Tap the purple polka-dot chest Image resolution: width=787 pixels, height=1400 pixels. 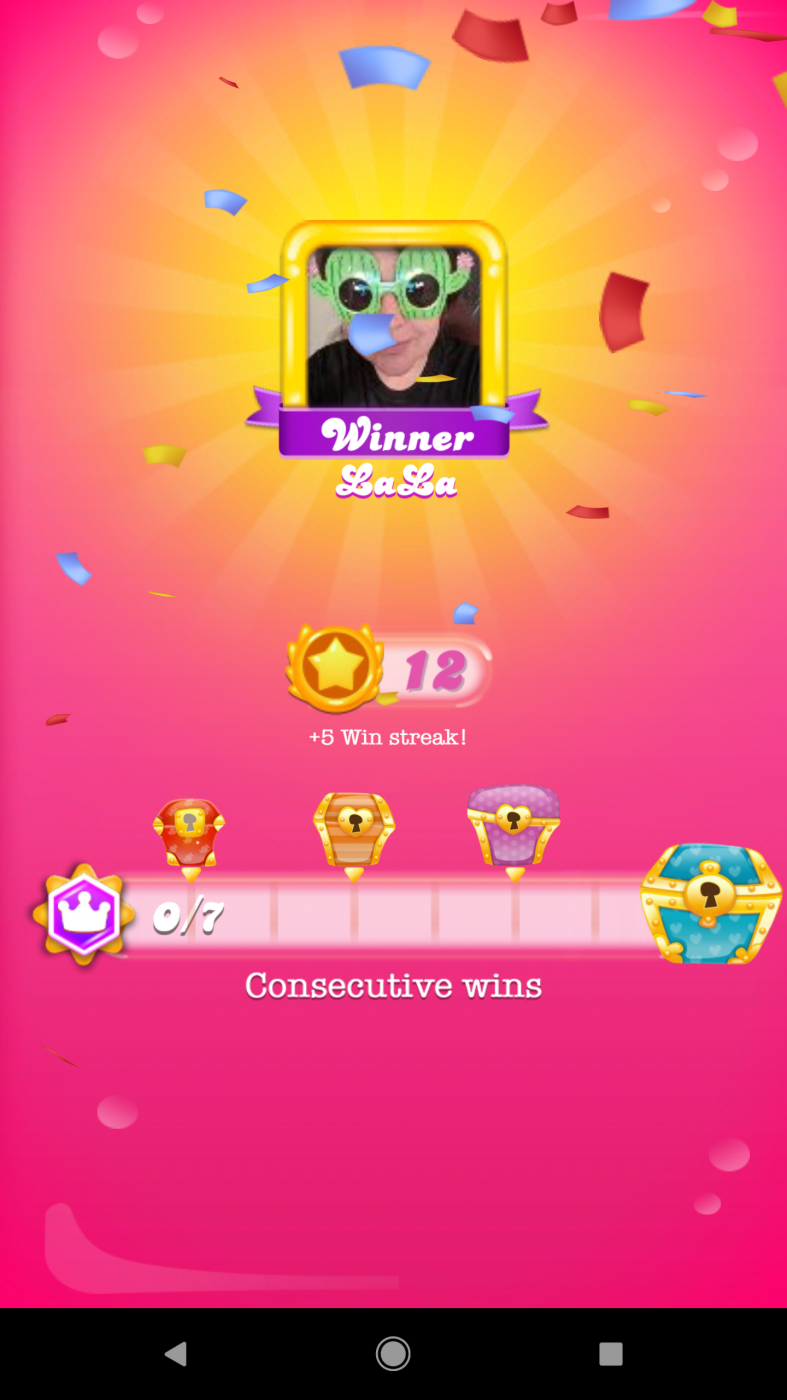[x=513, y=825]
